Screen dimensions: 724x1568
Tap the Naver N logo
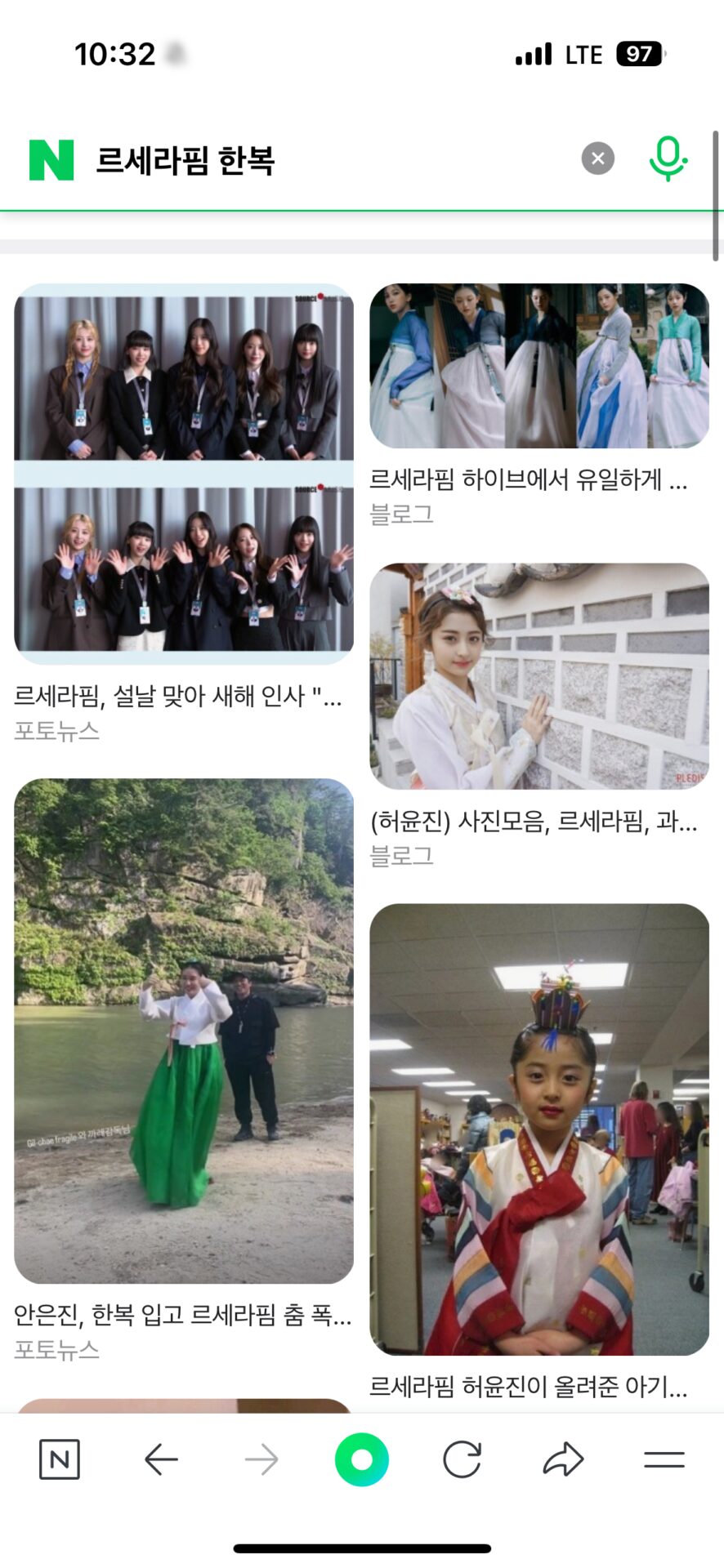pyautogui.click(x=51, y=159)
